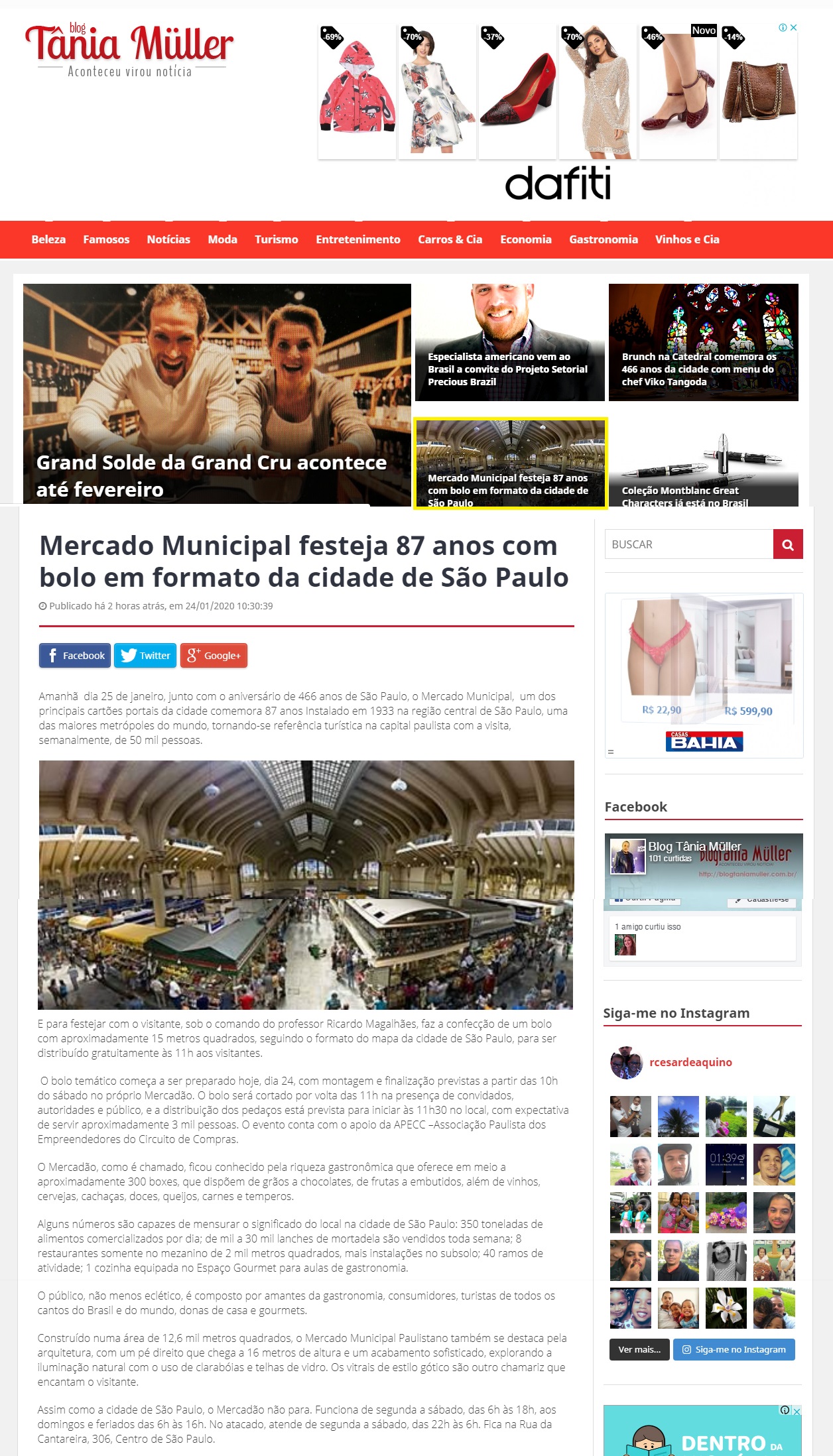Viewport: 833px width, 1456px height.
Task: Close the Dafiti banner ad
Action: (793, 27)
